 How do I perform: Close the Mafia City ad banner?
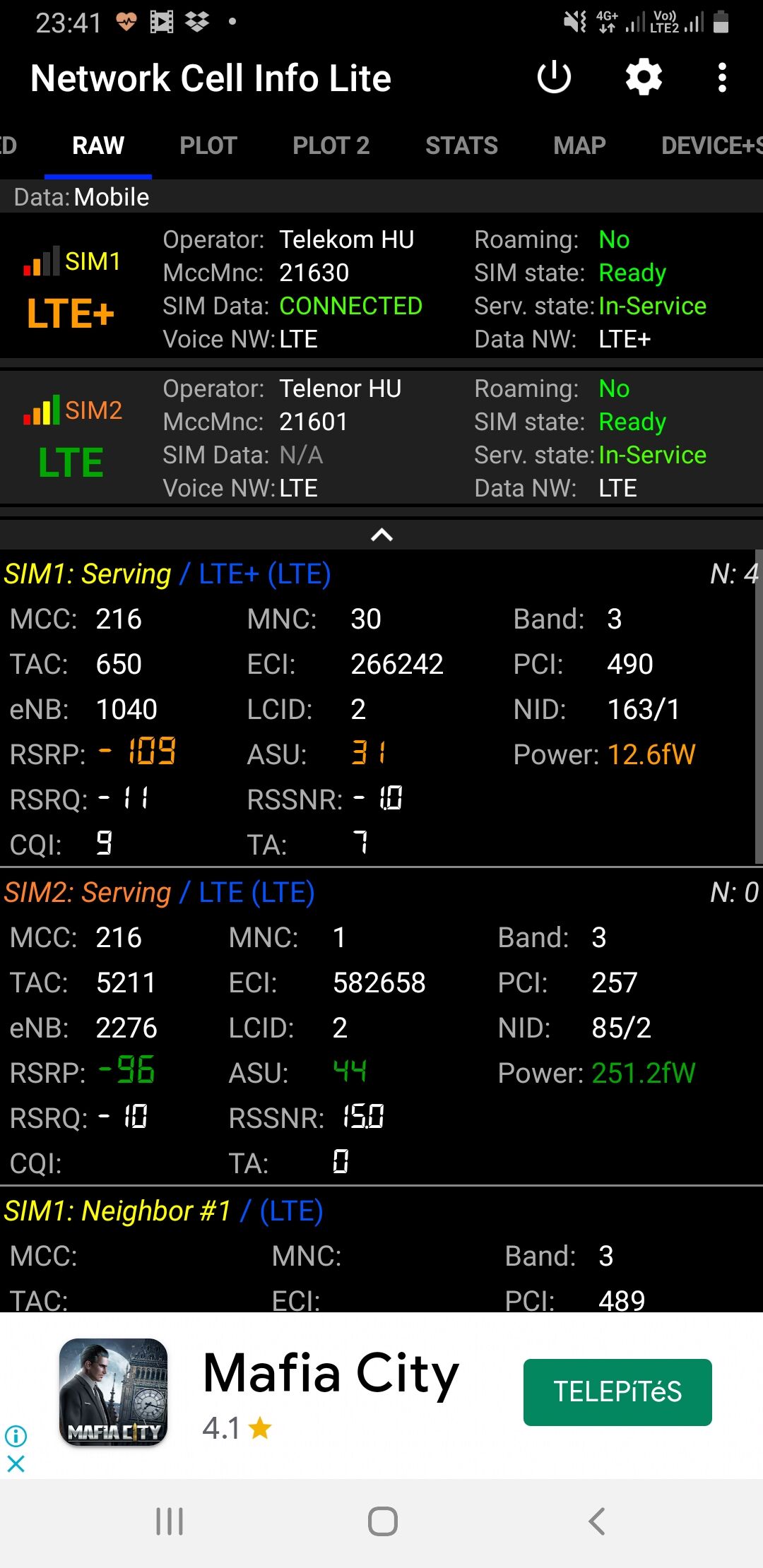[x=16, y=1463]
